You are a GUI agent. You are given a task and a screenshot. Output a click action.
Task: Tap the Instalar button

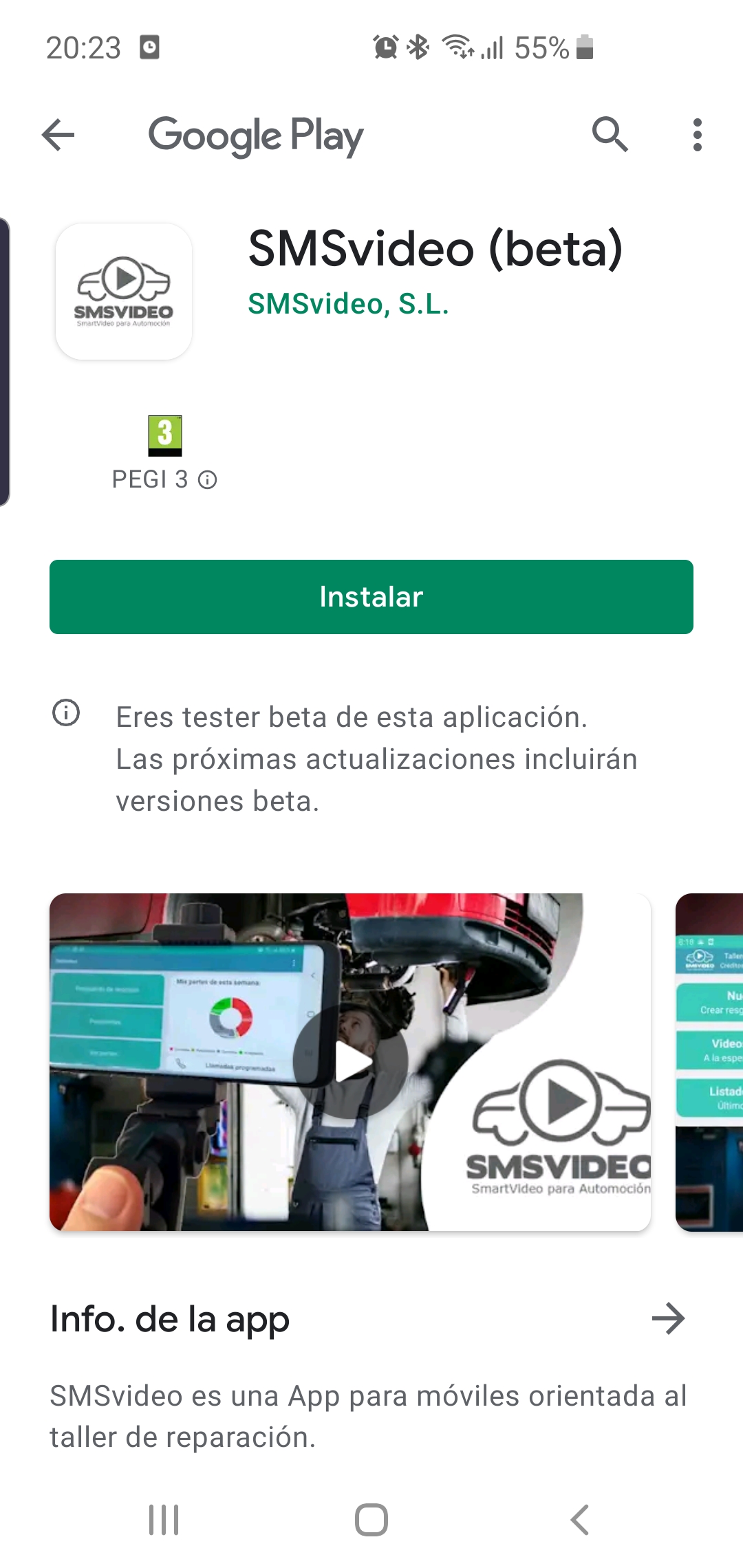click(371, 597)
